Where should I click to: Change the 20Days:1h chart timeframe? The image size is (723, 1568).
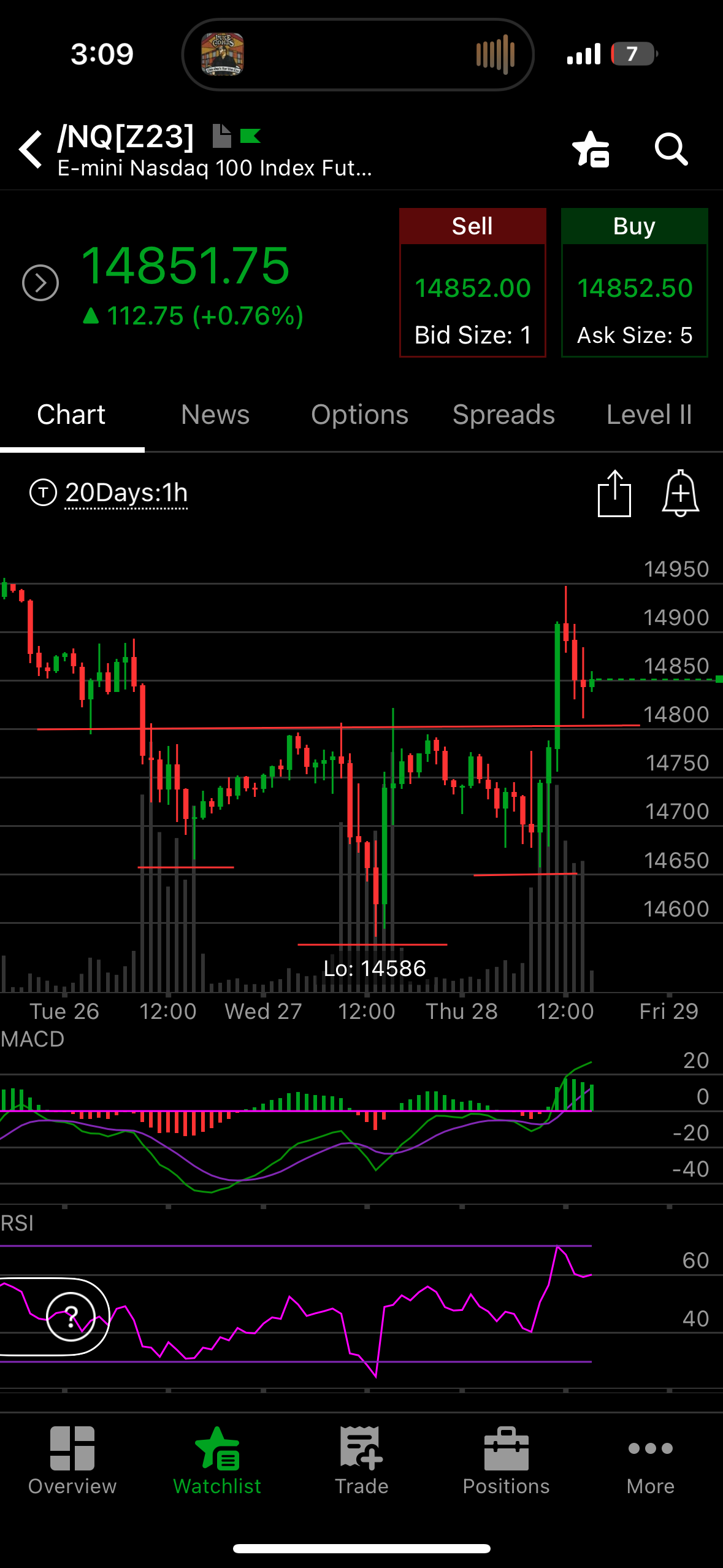pyautogui.click(x=126, y=493)
